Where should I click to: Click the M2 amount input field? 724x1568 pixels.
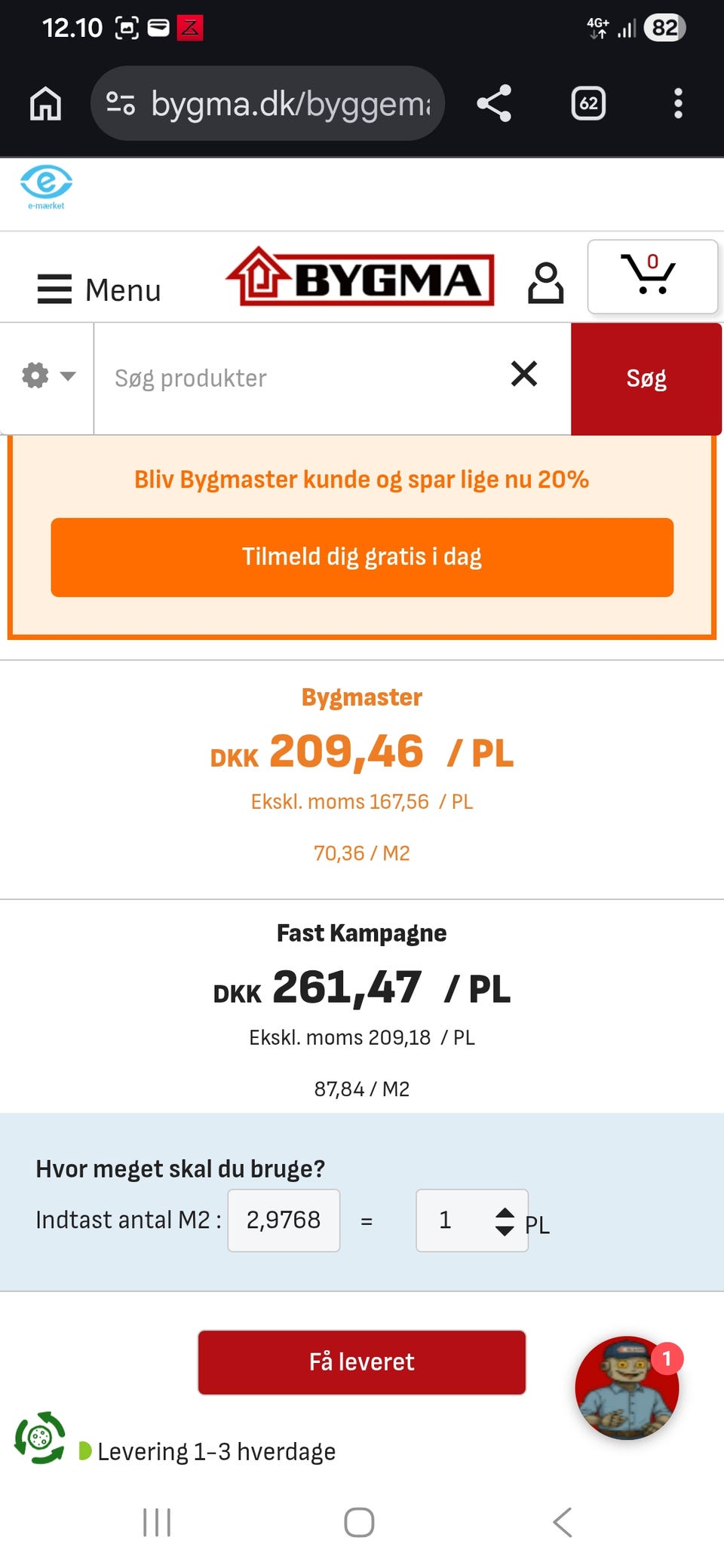coord(284,1220)
